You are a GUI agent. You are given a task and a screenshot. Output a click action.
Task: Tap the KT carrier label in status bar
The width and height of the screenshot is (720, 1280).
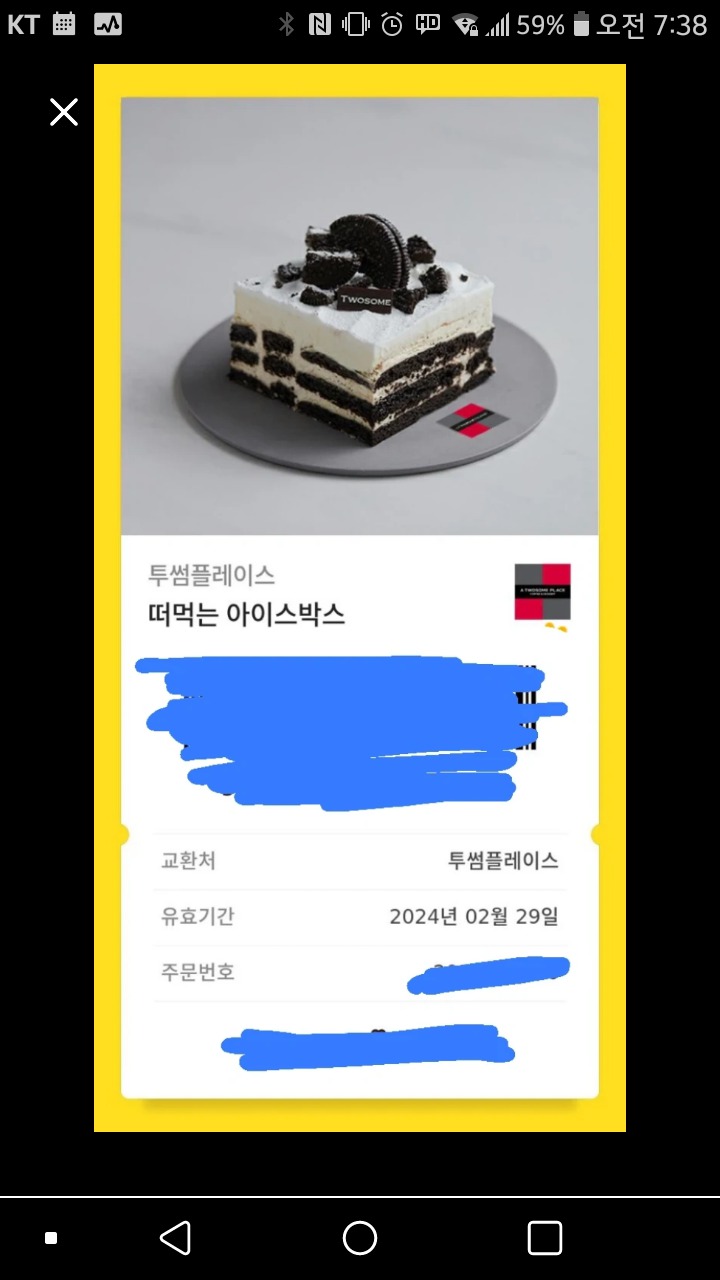coord(22,24)
